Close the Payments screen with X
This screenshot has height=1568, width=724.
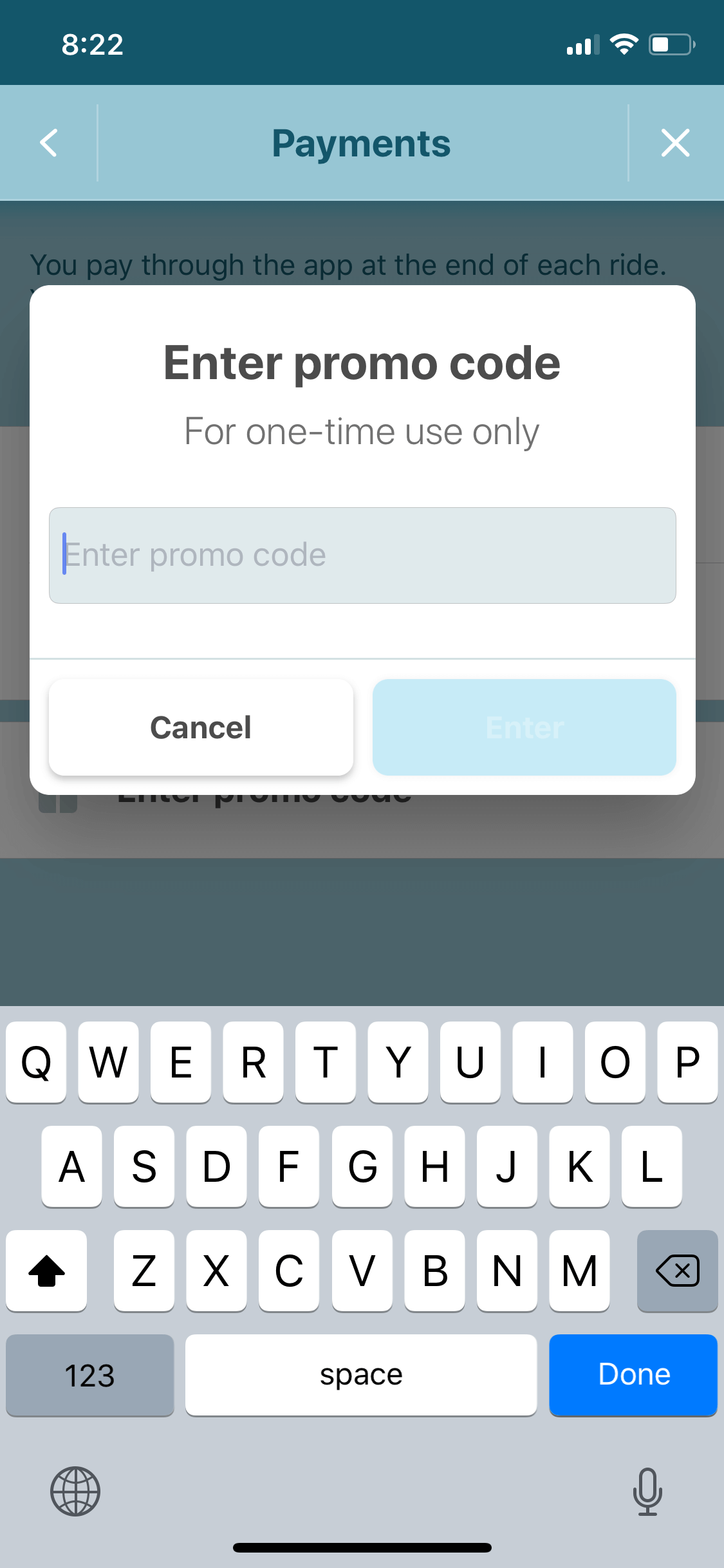(675, 143)
